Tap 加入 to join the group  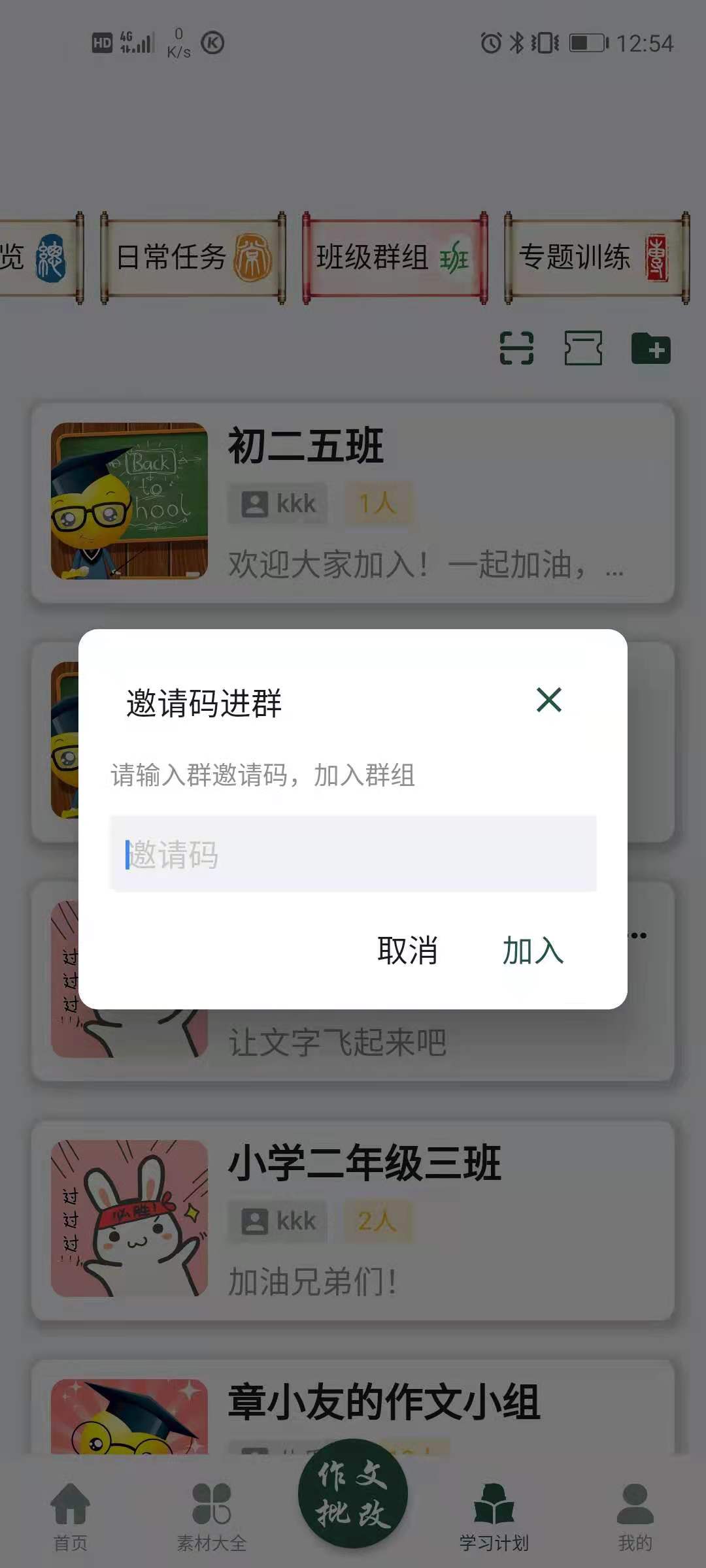(533, 950)
